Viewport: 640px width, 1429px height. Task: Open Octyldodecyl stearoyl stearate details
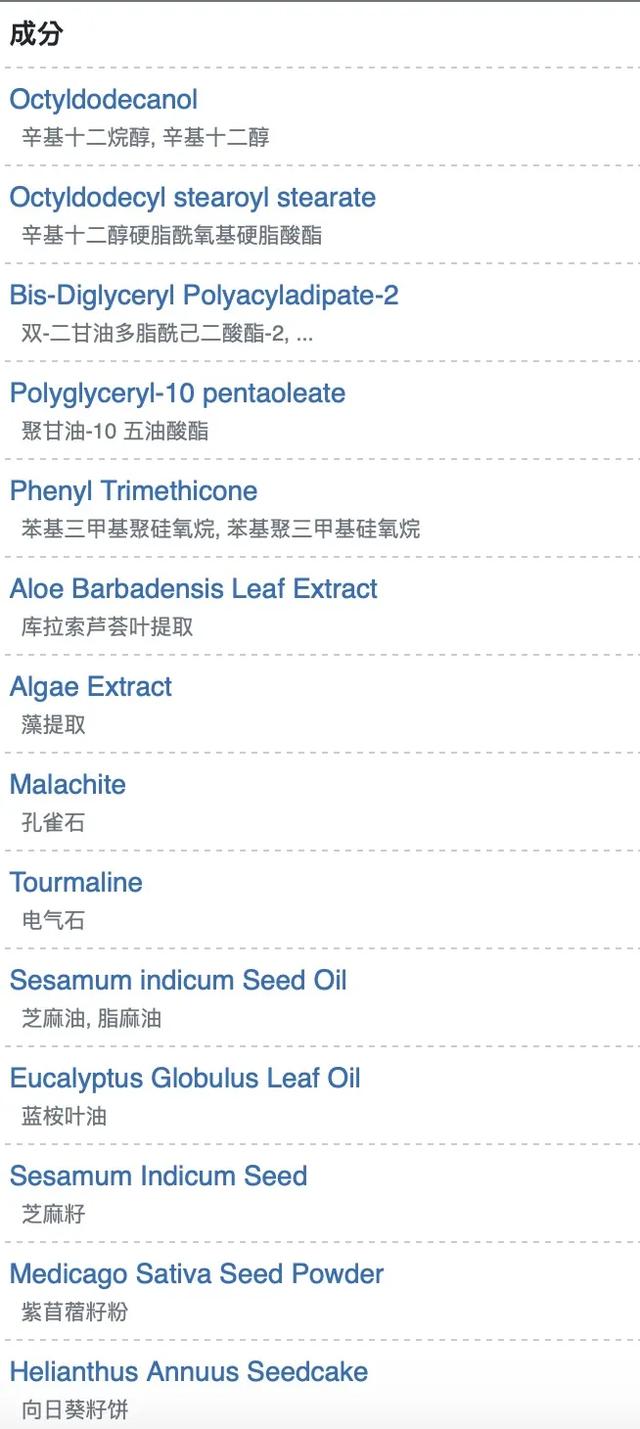(193, 198)
